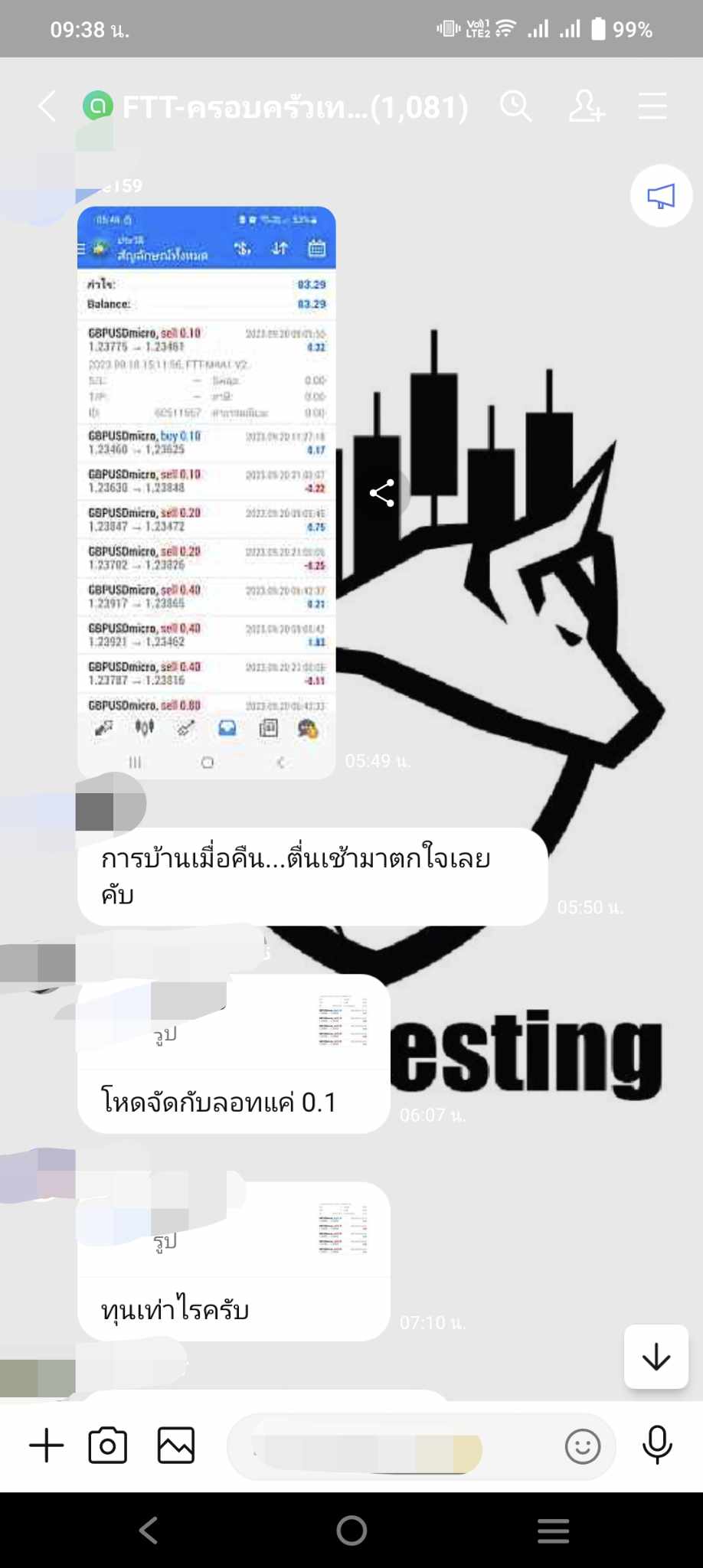Open the camera to take a photo
This screenshot has height=1568, width=703.
(x=108, y=1445)
